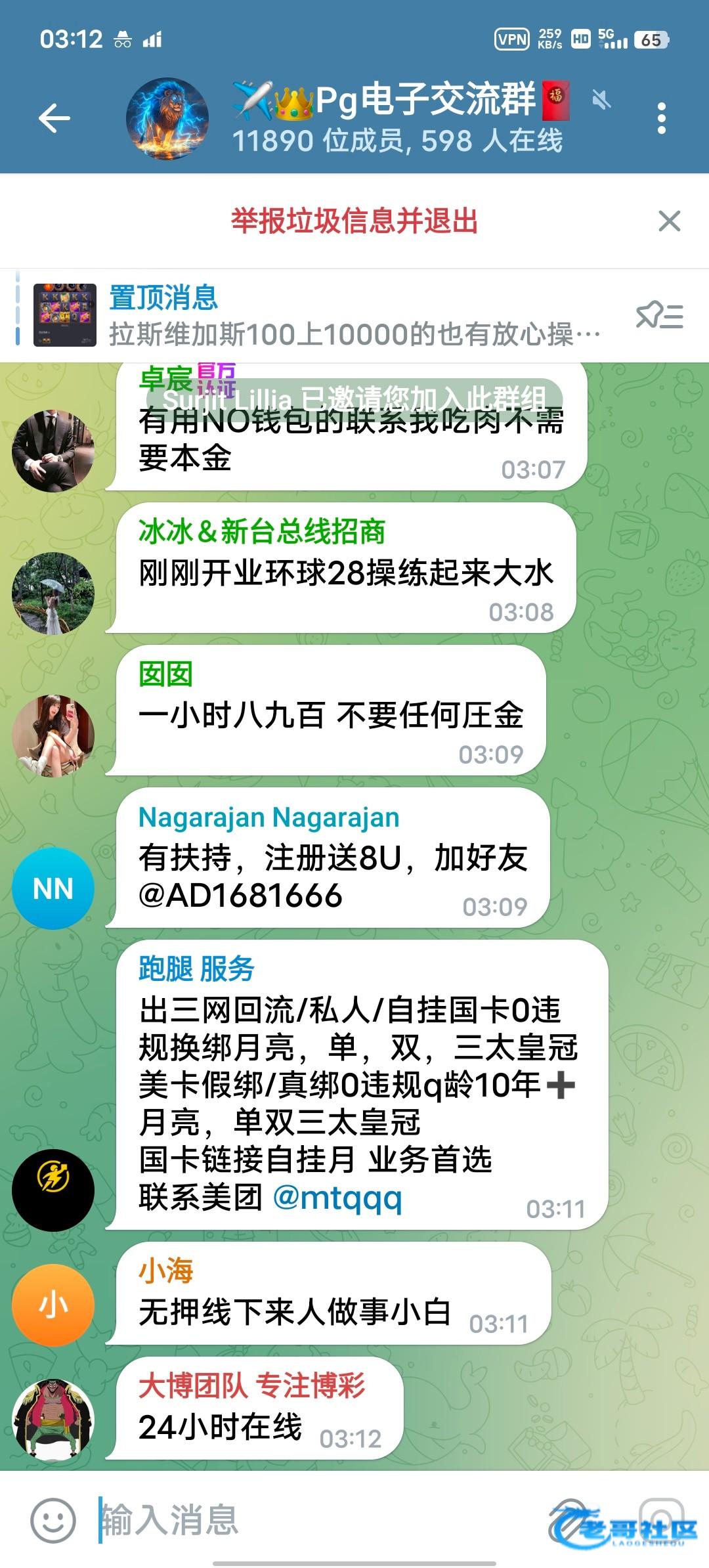Open 小海's orange avatar profile
The height and width of the screenshot is (1568, 709).
point(53,1305)
